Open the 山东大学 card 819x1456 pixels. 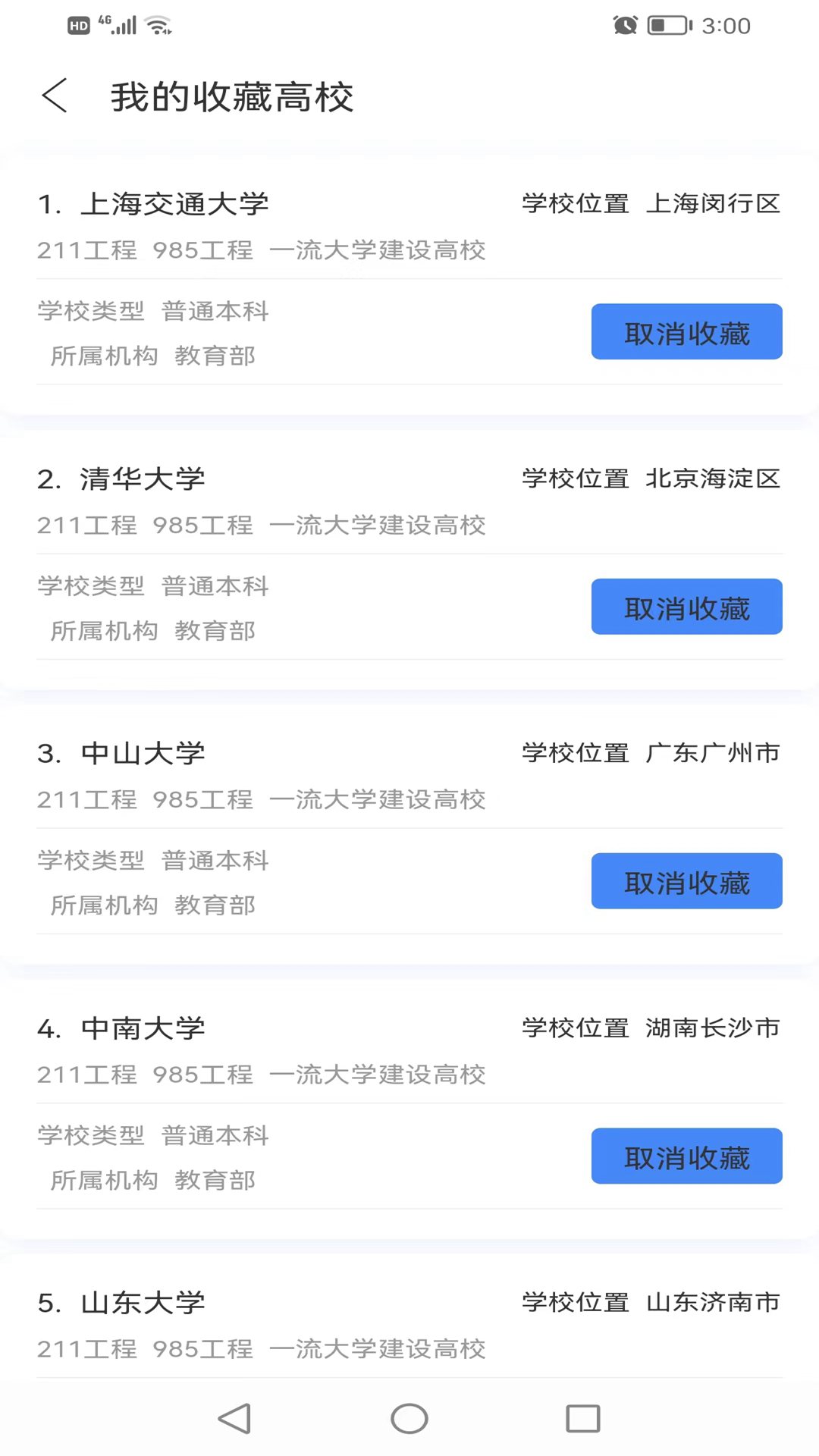click(x=143, y=1303)
